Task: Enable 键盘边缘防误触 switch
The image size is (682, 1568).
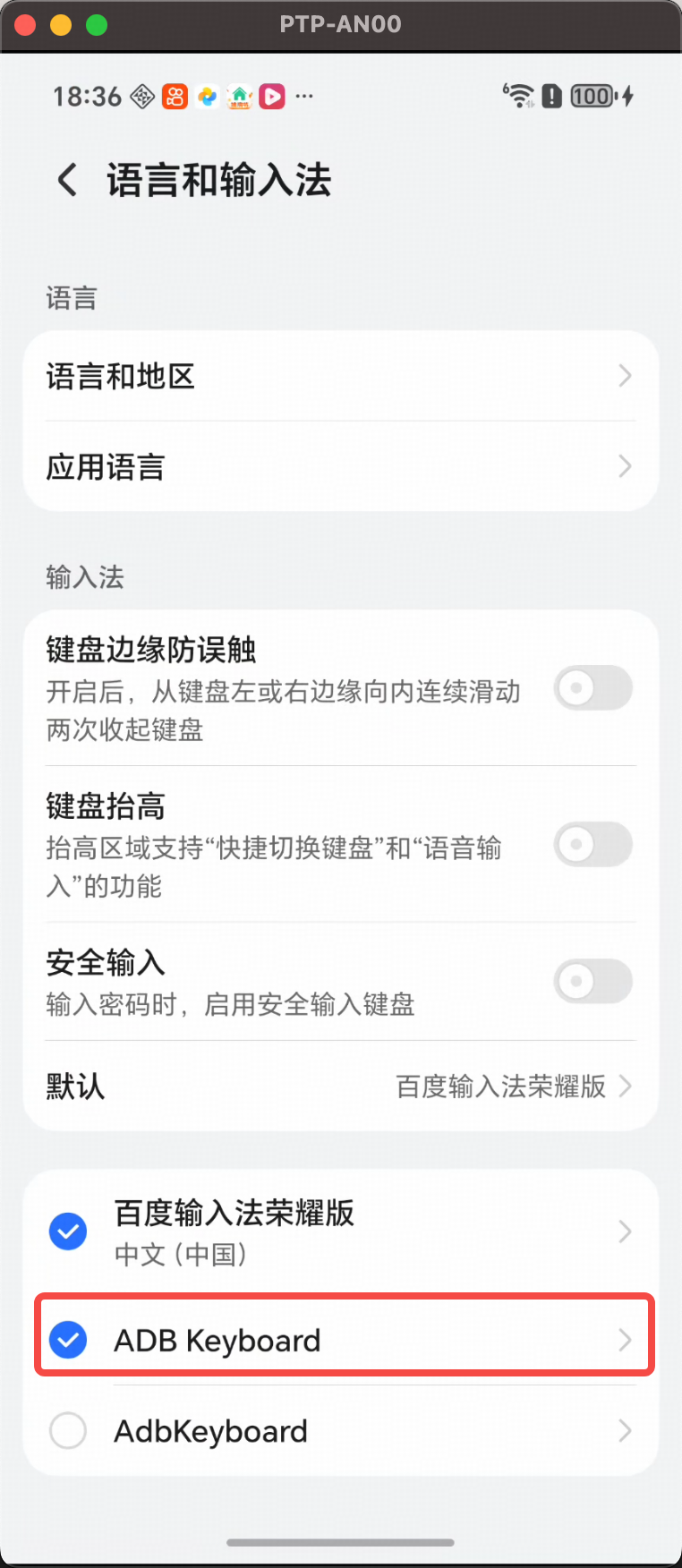Action: (592, 688)
